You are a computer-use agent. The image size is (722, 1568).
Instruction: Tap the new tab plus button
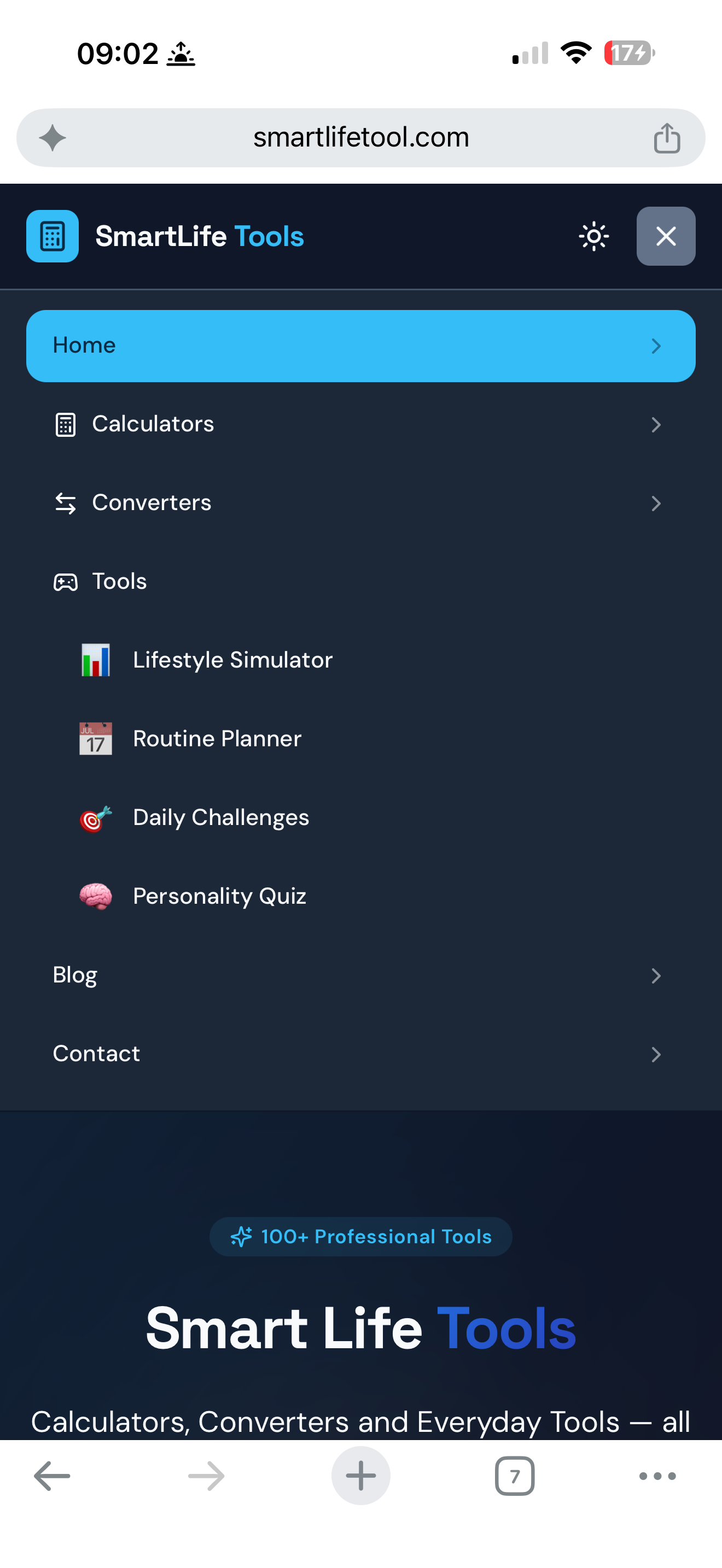360,1476
